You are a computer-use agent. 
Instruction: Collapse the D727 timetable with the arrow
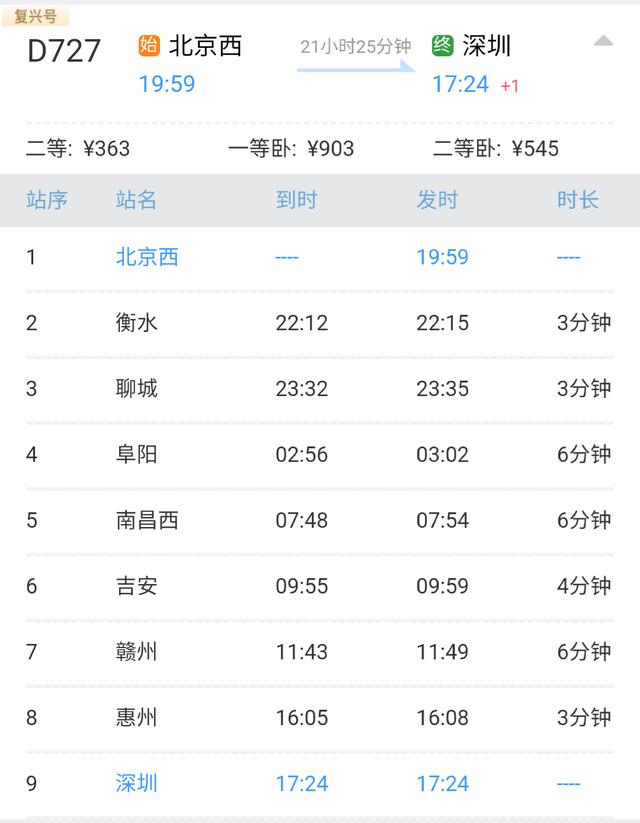(x=603, y=41)
